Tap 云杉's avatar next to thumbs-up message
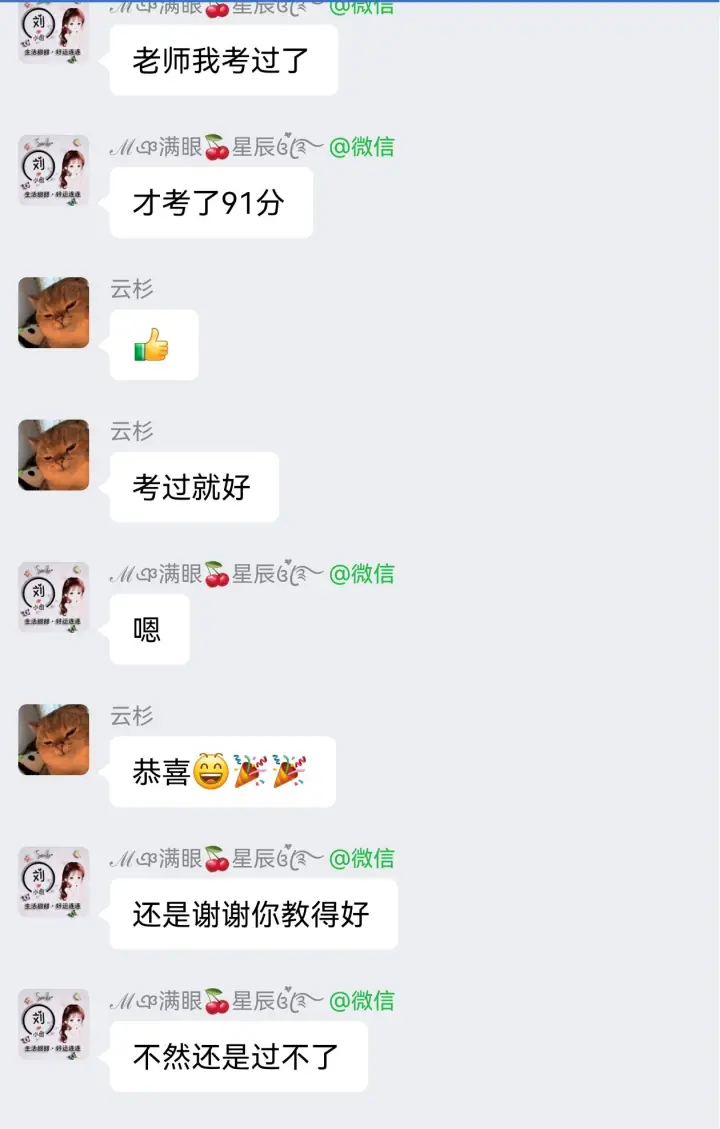Viewport: 720px width, 1129px height. (x=54, y=313)
